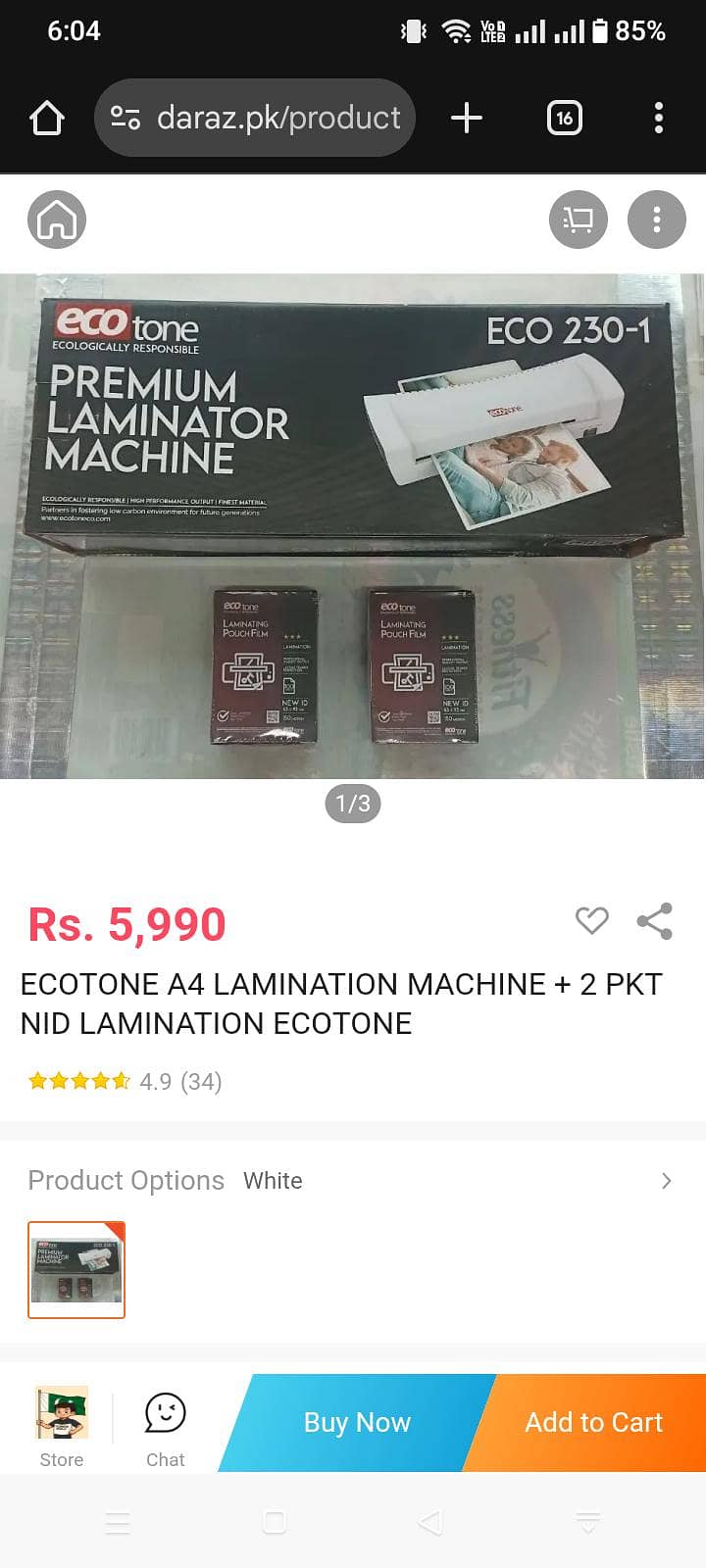Go to Chrome's home screen
This screenshot has height=1568, width=706.
pyautogui.click(x=46, y=117)
